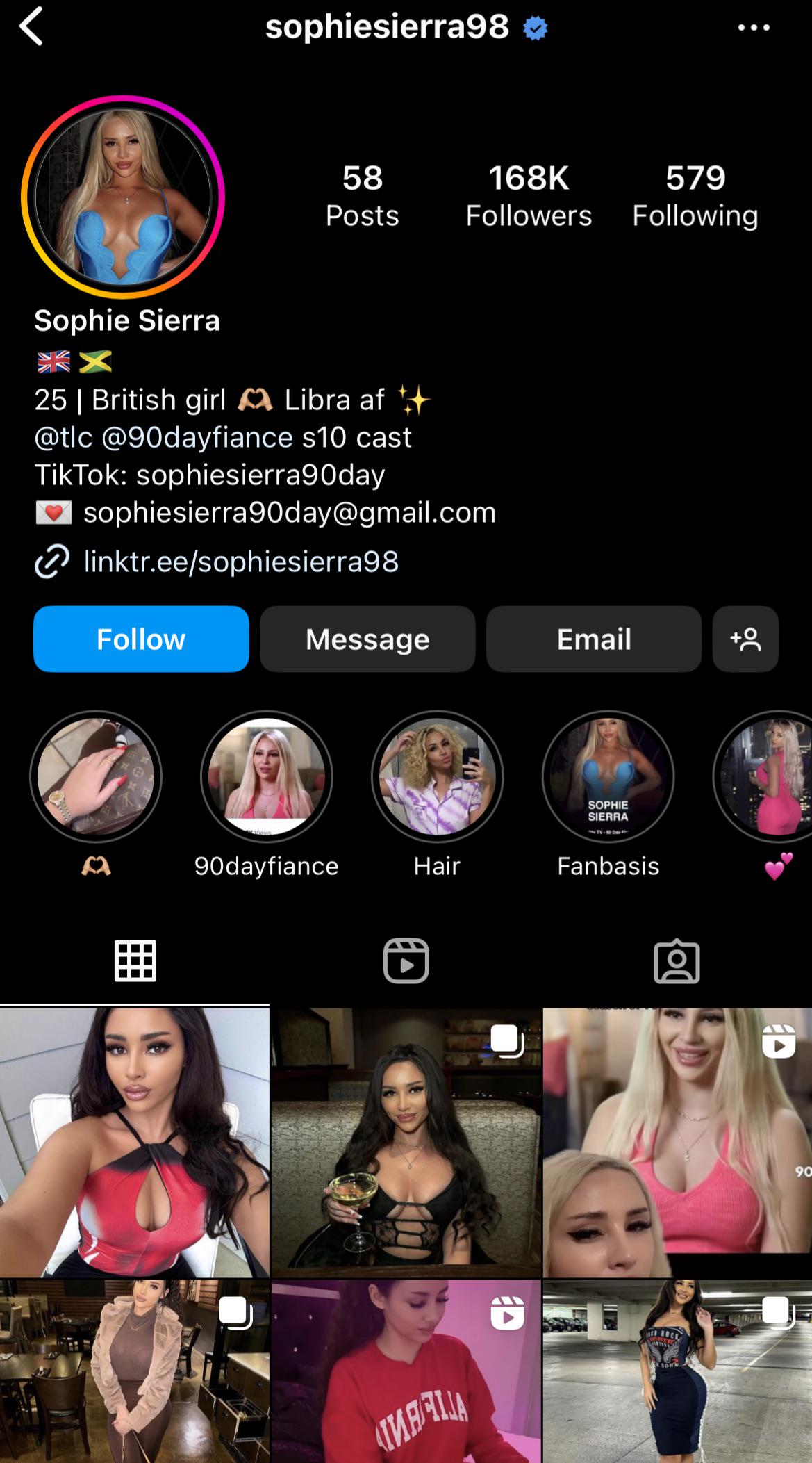Viewport: 812px width, 1463px height.
Task: Open the @tlc mention link
Action: (x=63, y=438)
